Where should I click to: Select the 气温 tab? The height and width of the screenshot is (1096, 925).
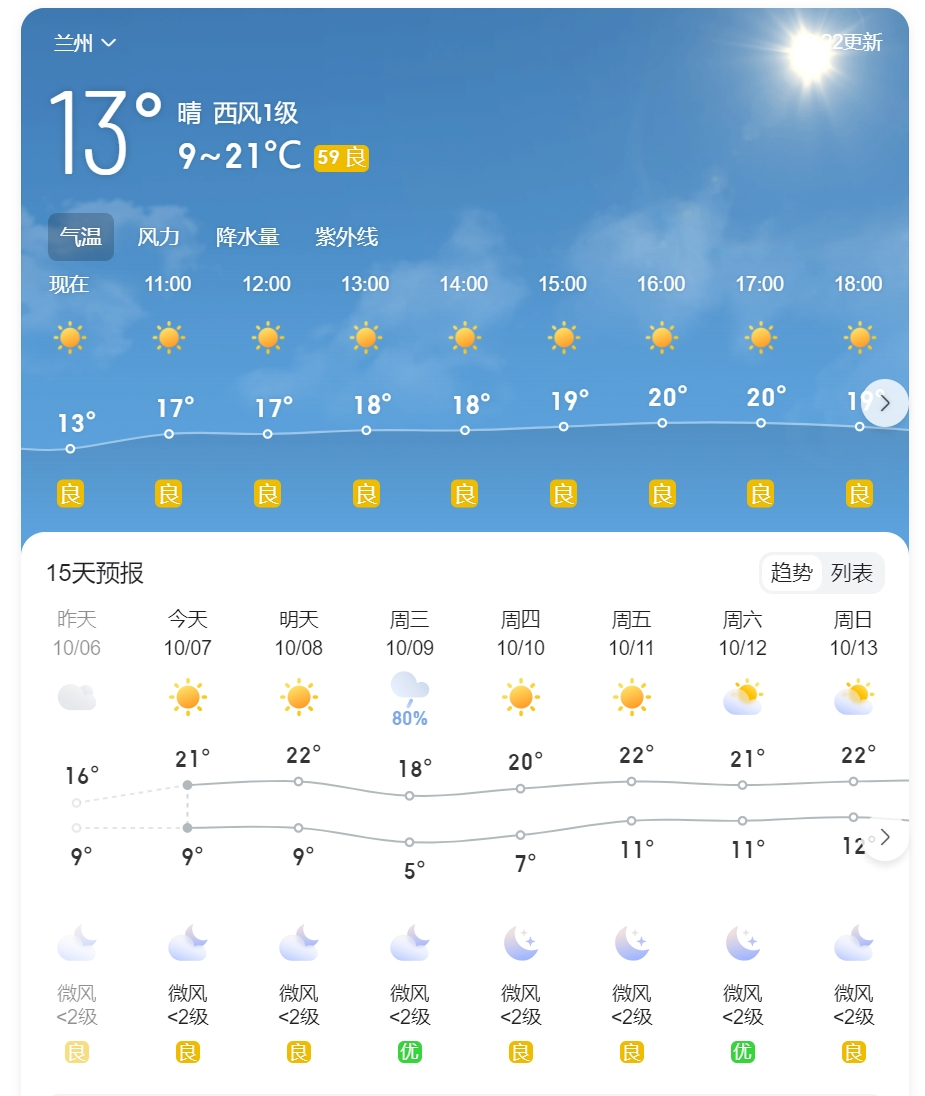[x=81, y=237]
